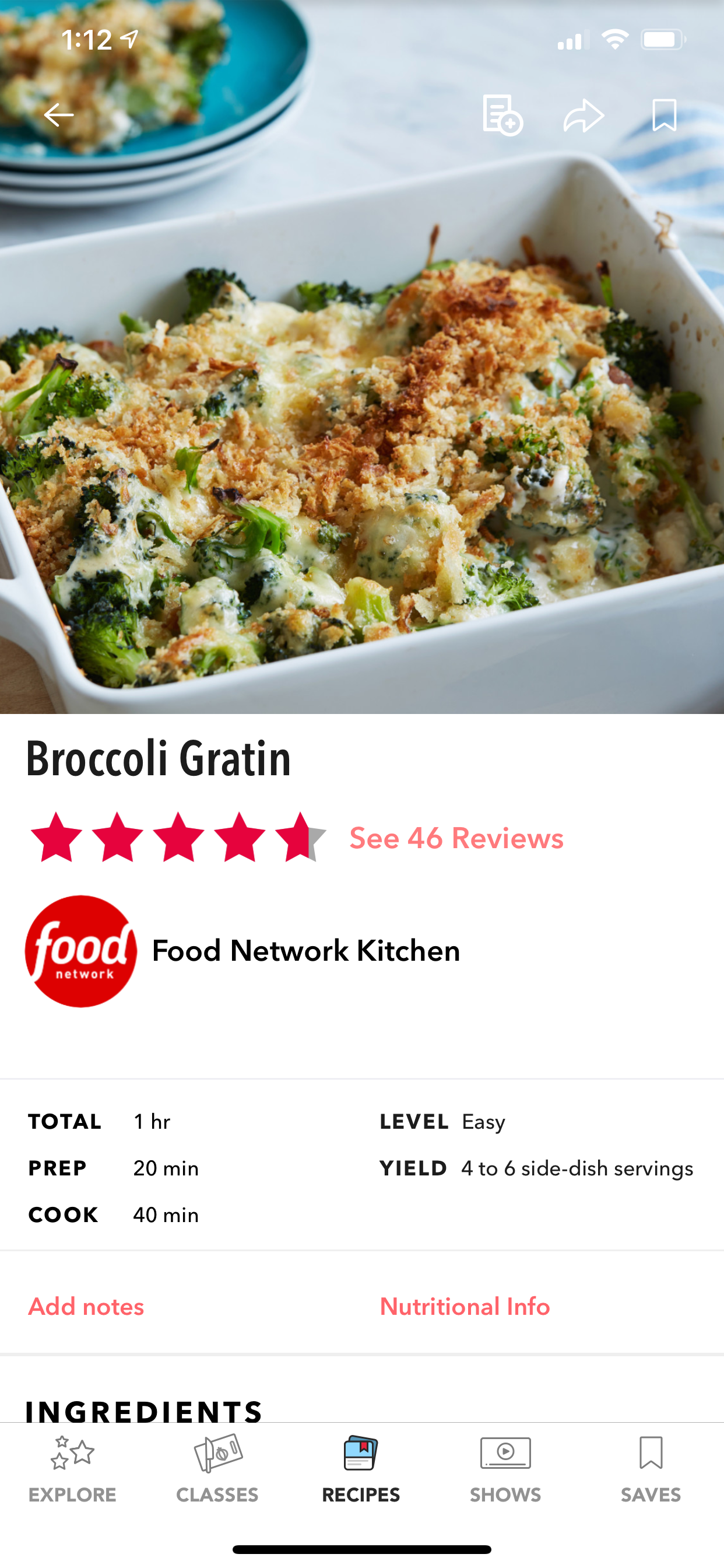This screenshot has width=724, height=1568.
Task: Switch to the Classes tab
Action: tap(217, 1469)
